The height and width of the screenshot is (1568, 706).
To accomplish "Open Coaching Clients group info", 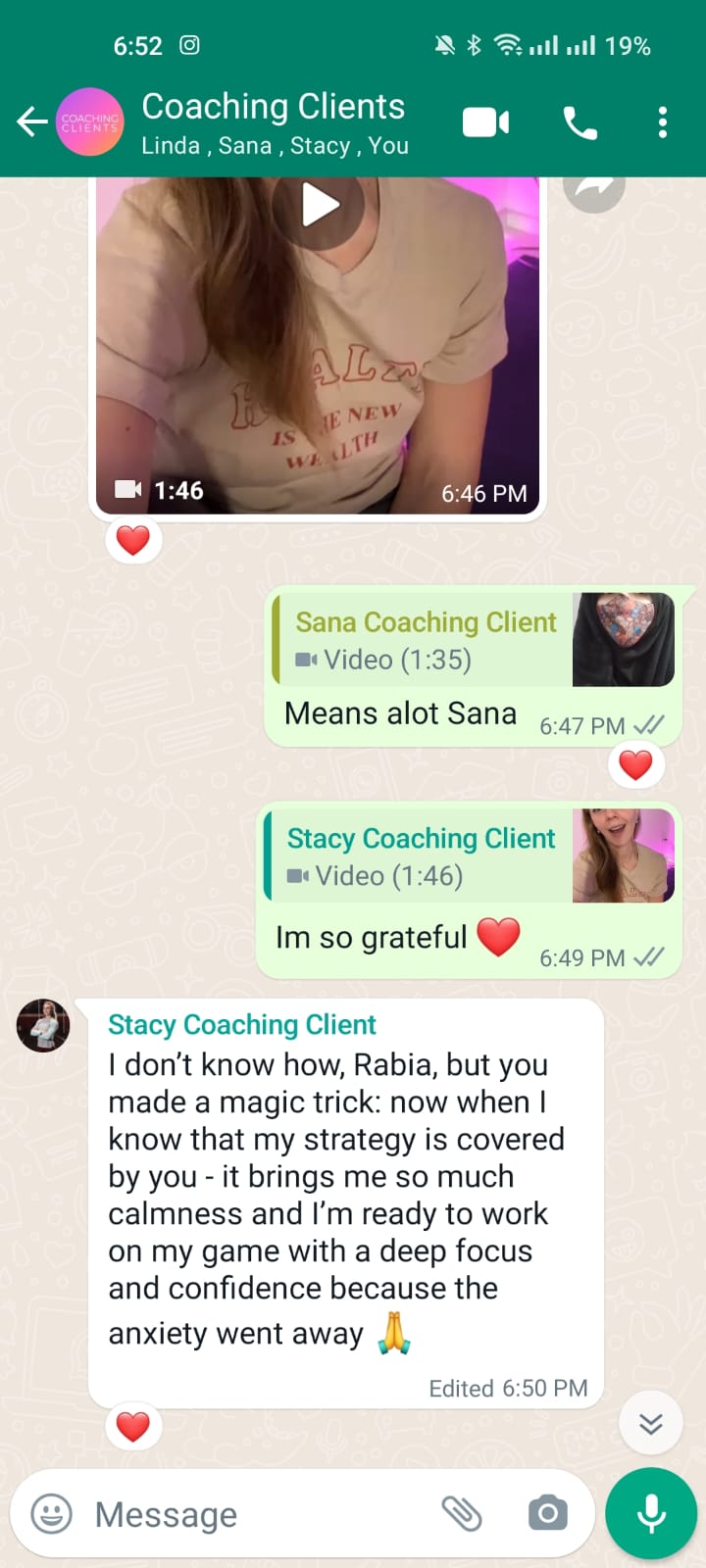I will [x=274, y=122].
